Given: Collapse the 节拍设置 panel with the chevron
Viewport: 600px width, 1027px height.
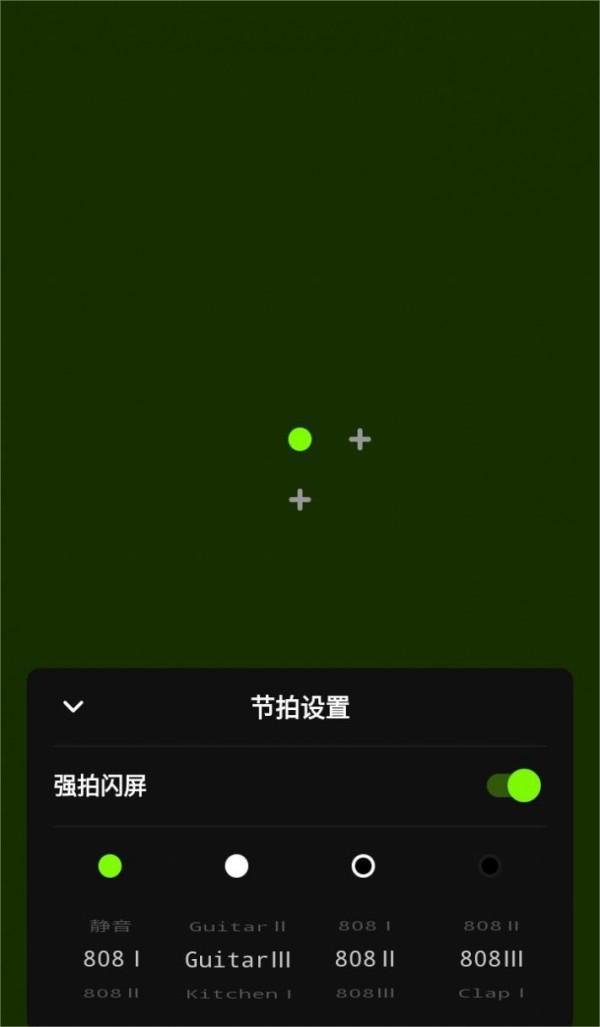Looking at the screenshot, I should tap(73, 707).
